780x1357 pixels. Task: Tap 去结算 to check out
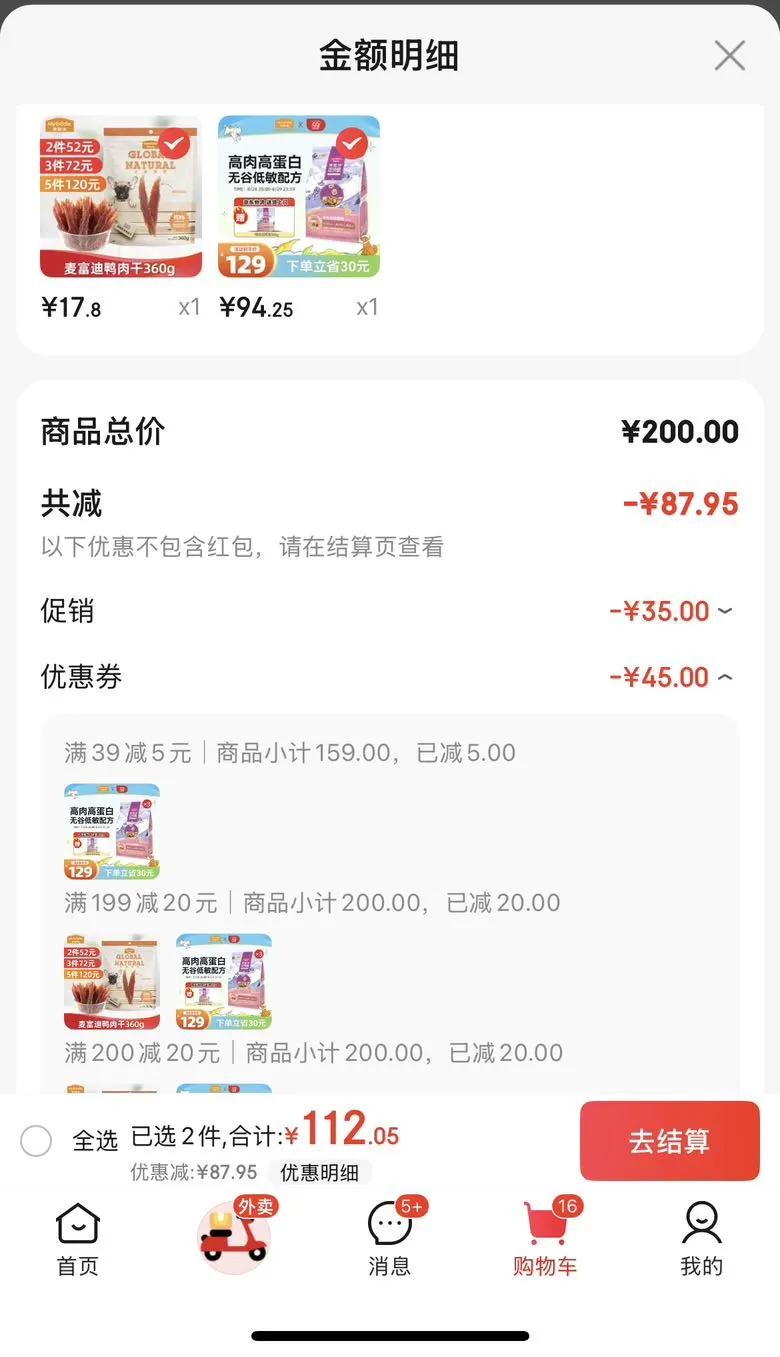pyautogui.click(x=669, y=1141)
